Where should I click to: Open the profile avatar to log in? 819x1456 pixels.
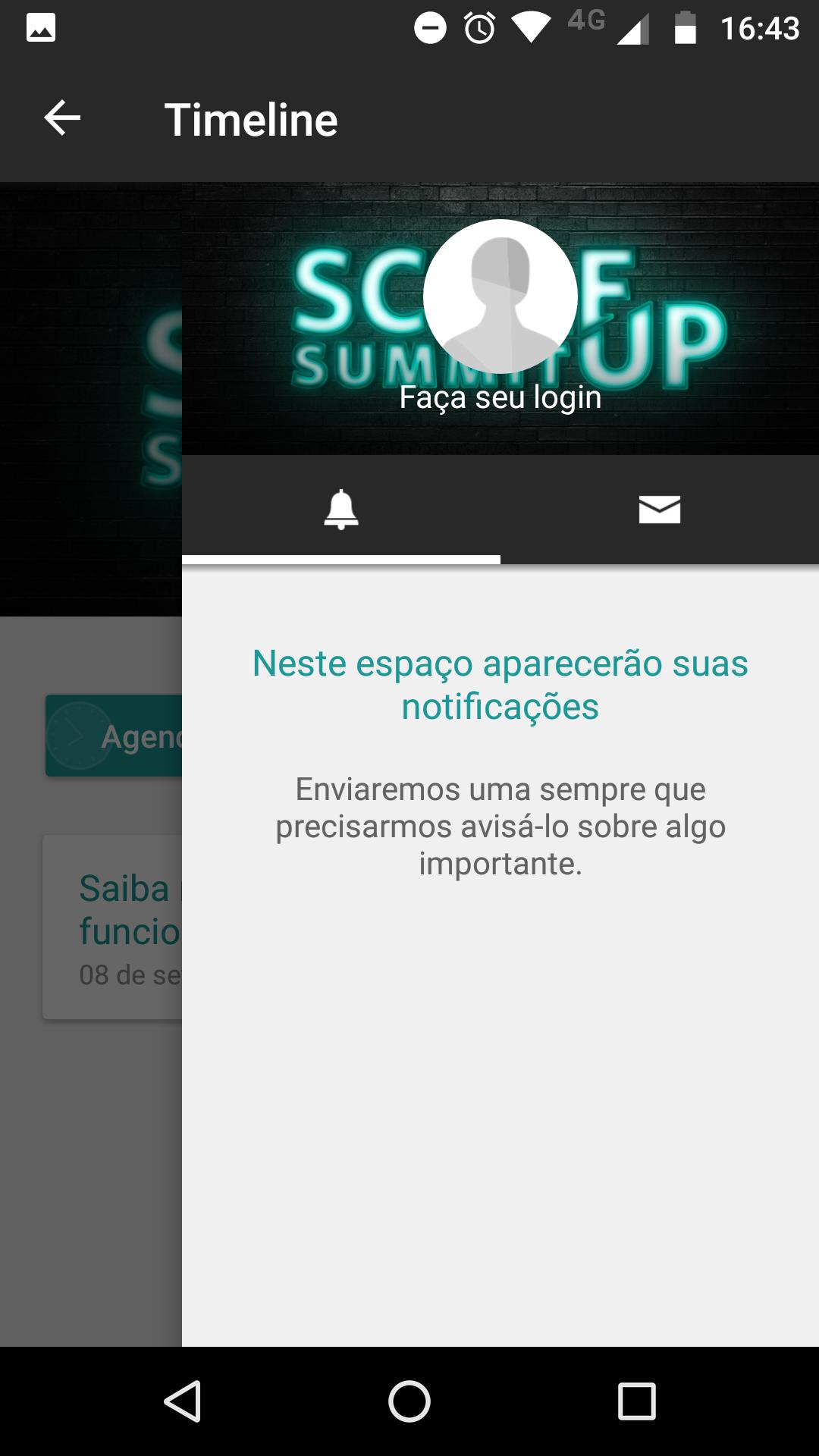pos(500,297)
